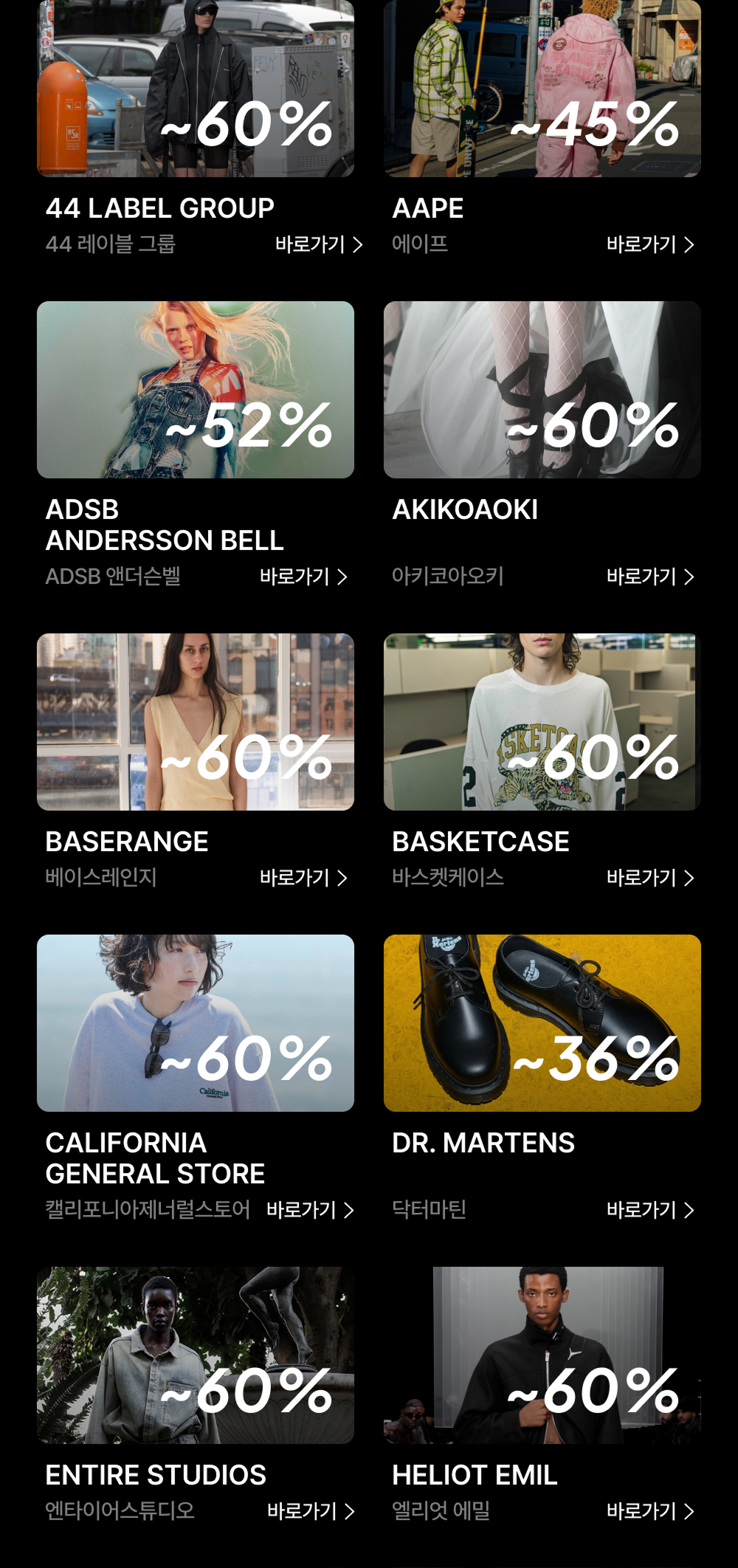
Task: Open the DR. MARTENS ~36% tile
Action: (542, 1023)
